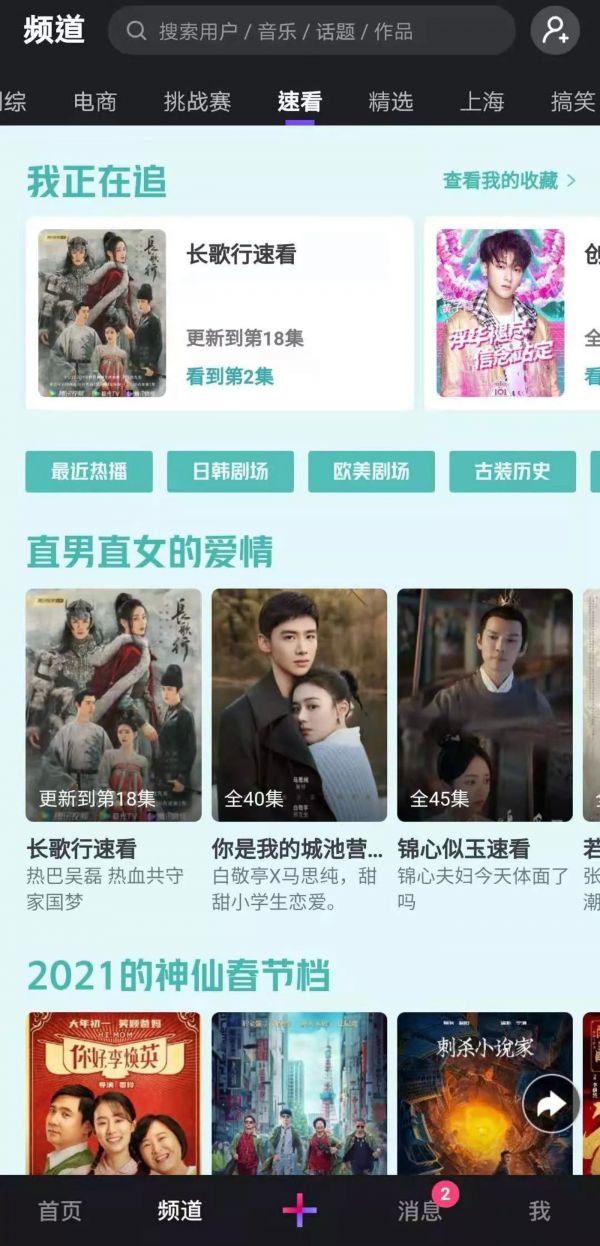Select the 日韩剧场 chip

tap(230, 472)
